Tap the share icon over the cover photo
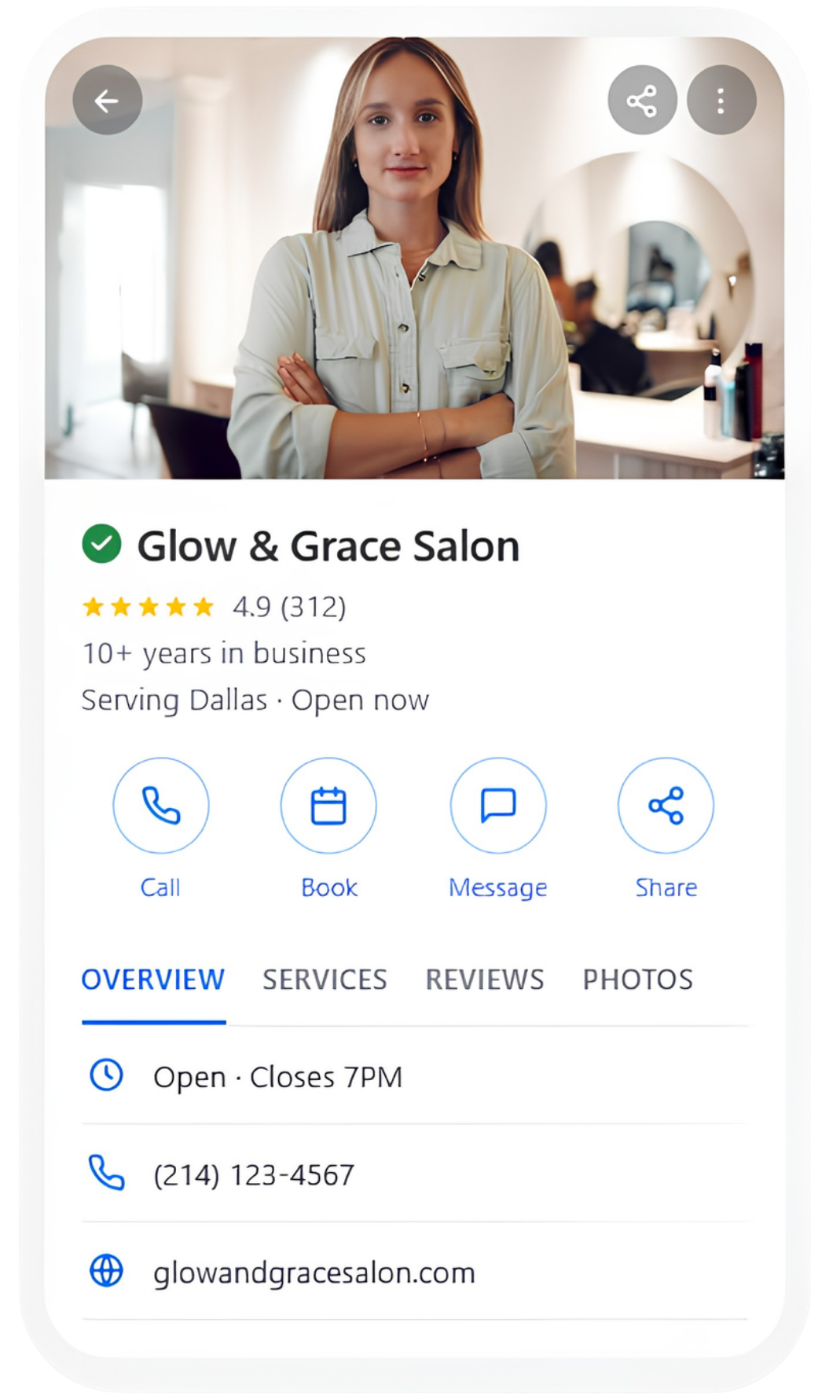840x1400 pixels. (642, 100)
